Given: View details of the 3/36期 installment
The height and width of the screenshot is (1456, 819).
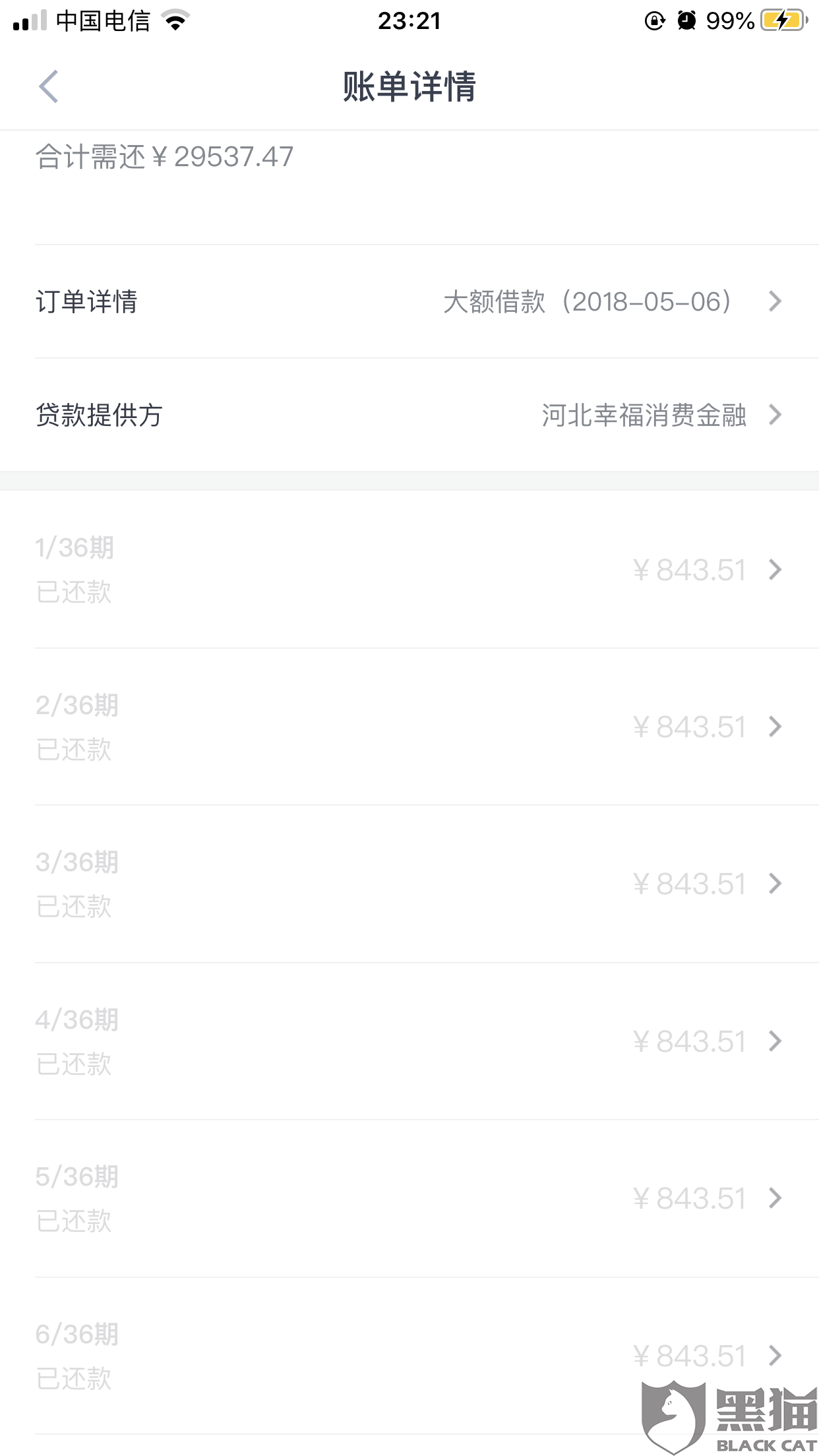Looking at the screenshot, I should tap(409, 884).
